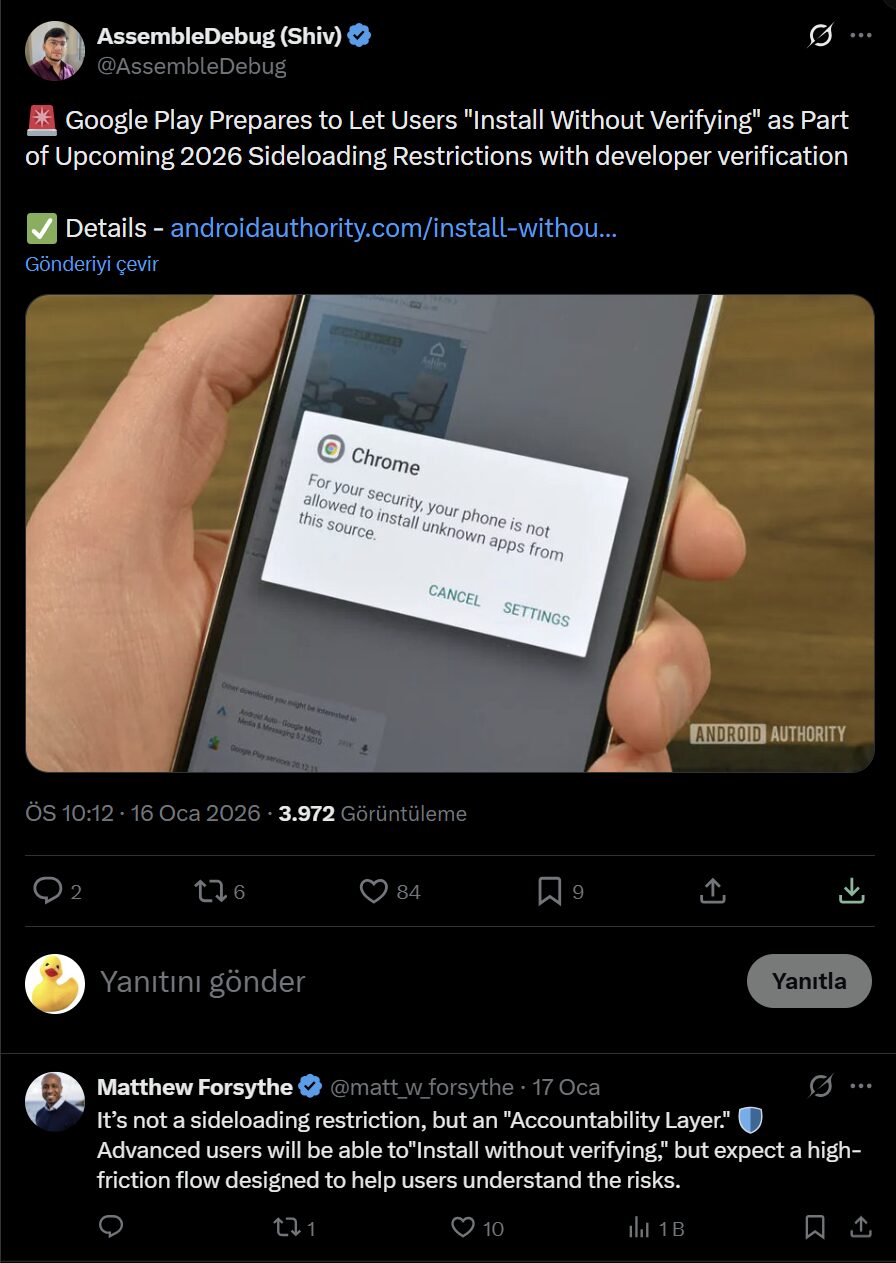This screenshot has height=1263, width=896.
Task: Tap the Yanıtla button
Action: click(x=808, y=981)
